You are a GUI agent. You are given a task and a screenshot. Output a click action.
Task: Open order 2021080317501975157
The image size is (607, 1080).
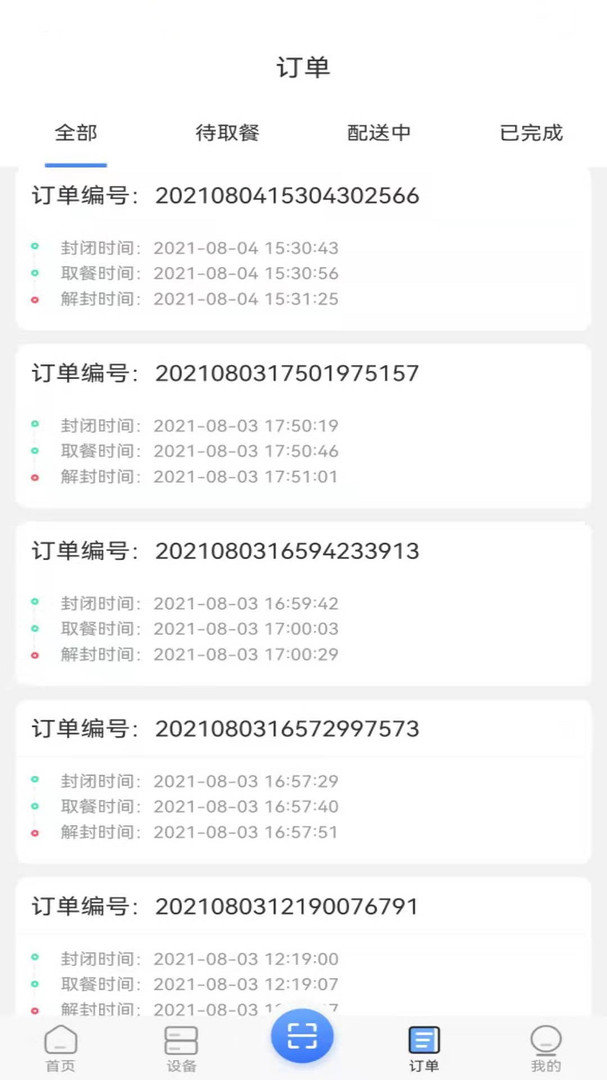click(x=303, y=425)
